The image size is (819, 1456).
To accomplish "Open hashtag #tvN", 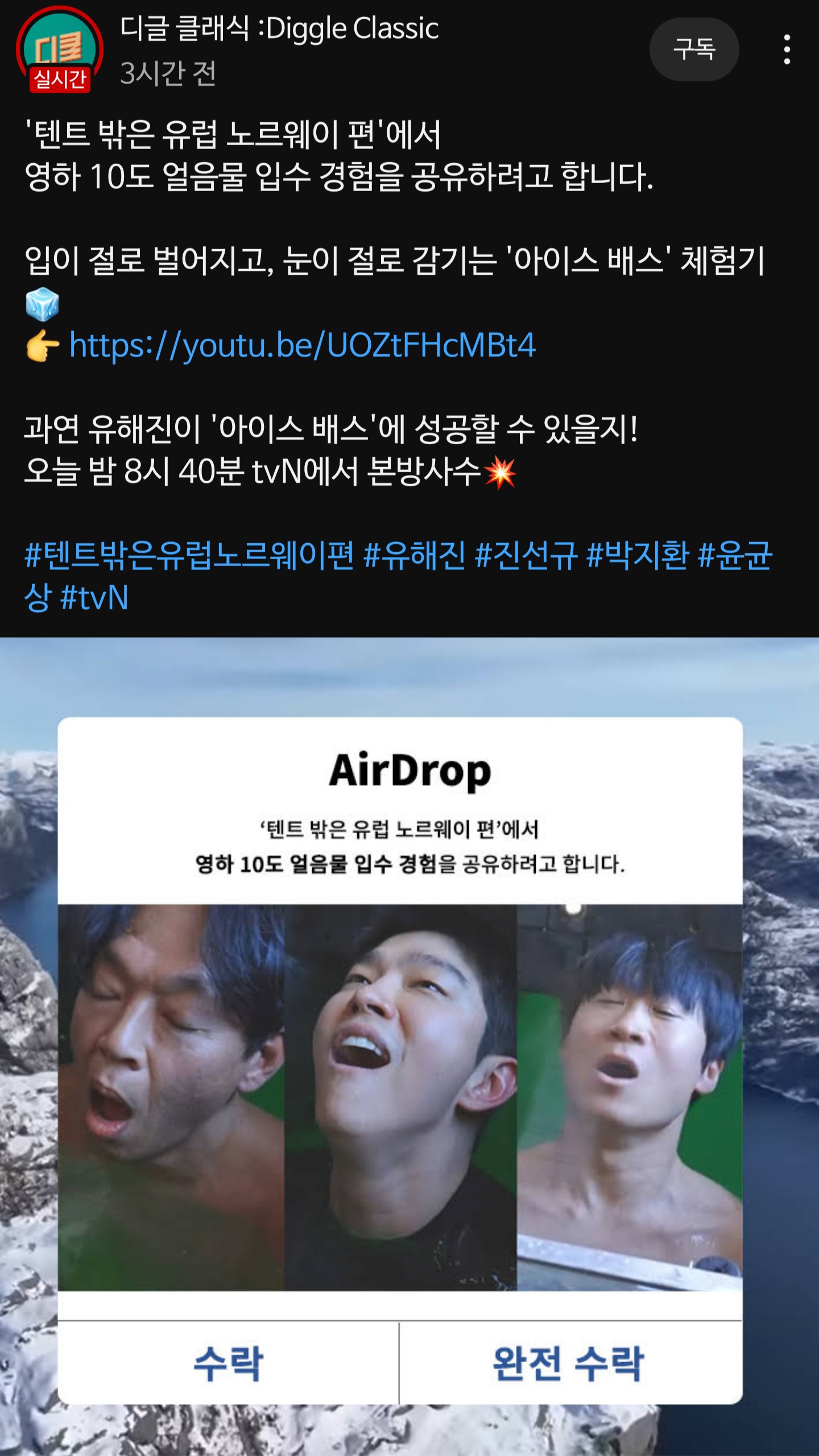I will pos(94,598).
